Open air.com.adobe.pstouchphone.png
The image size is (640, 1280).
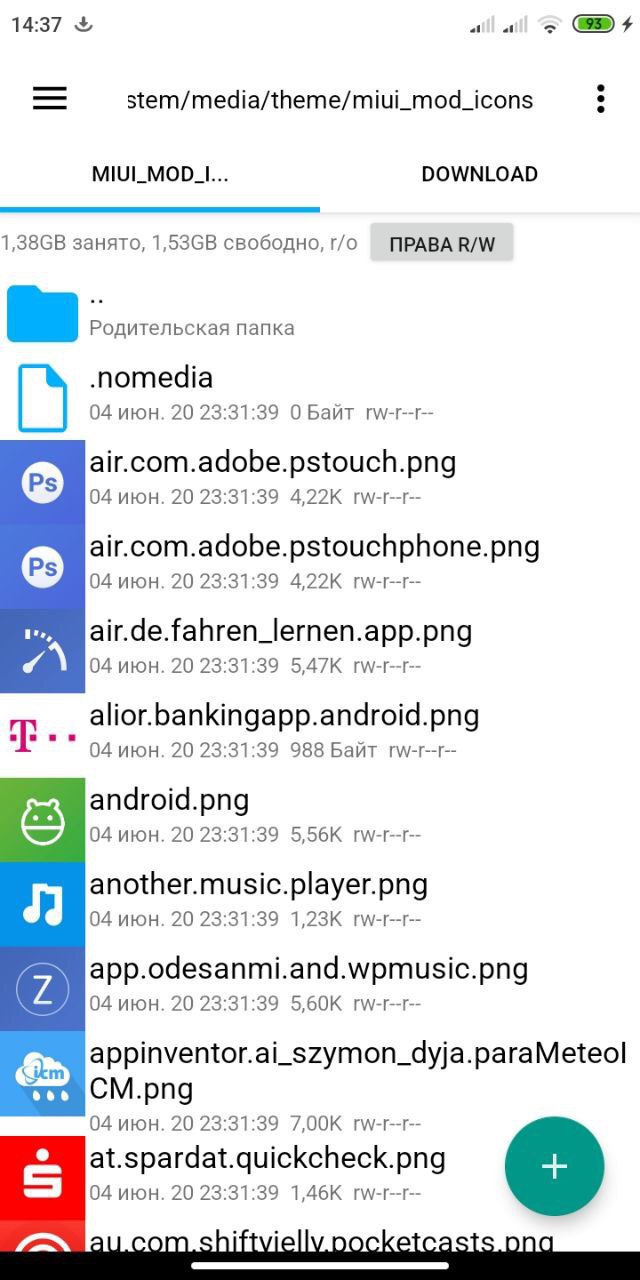[320, 565]
